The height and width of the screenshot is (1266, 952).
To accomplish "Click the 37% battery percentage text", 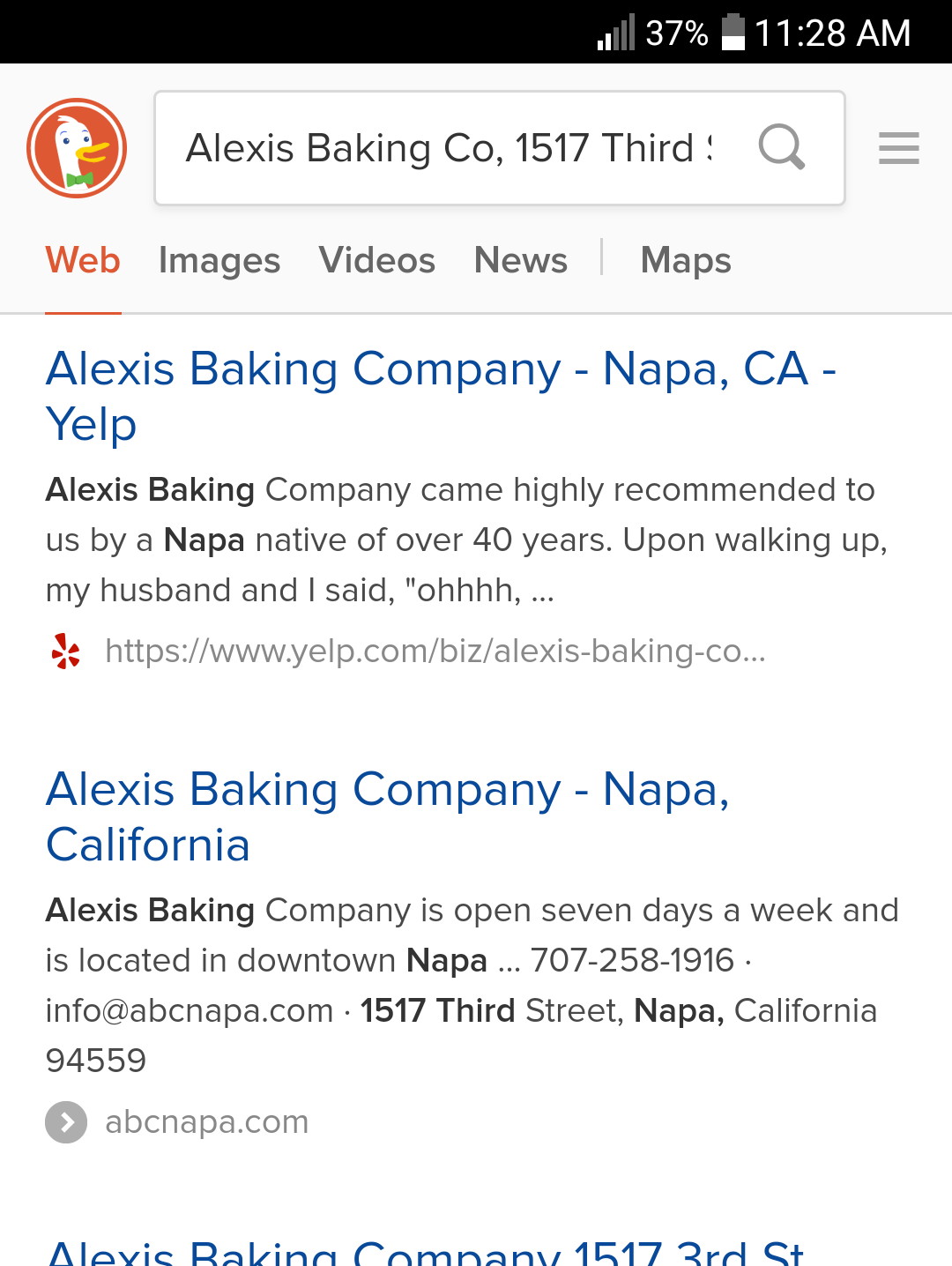I will click(x=676, y=32).
